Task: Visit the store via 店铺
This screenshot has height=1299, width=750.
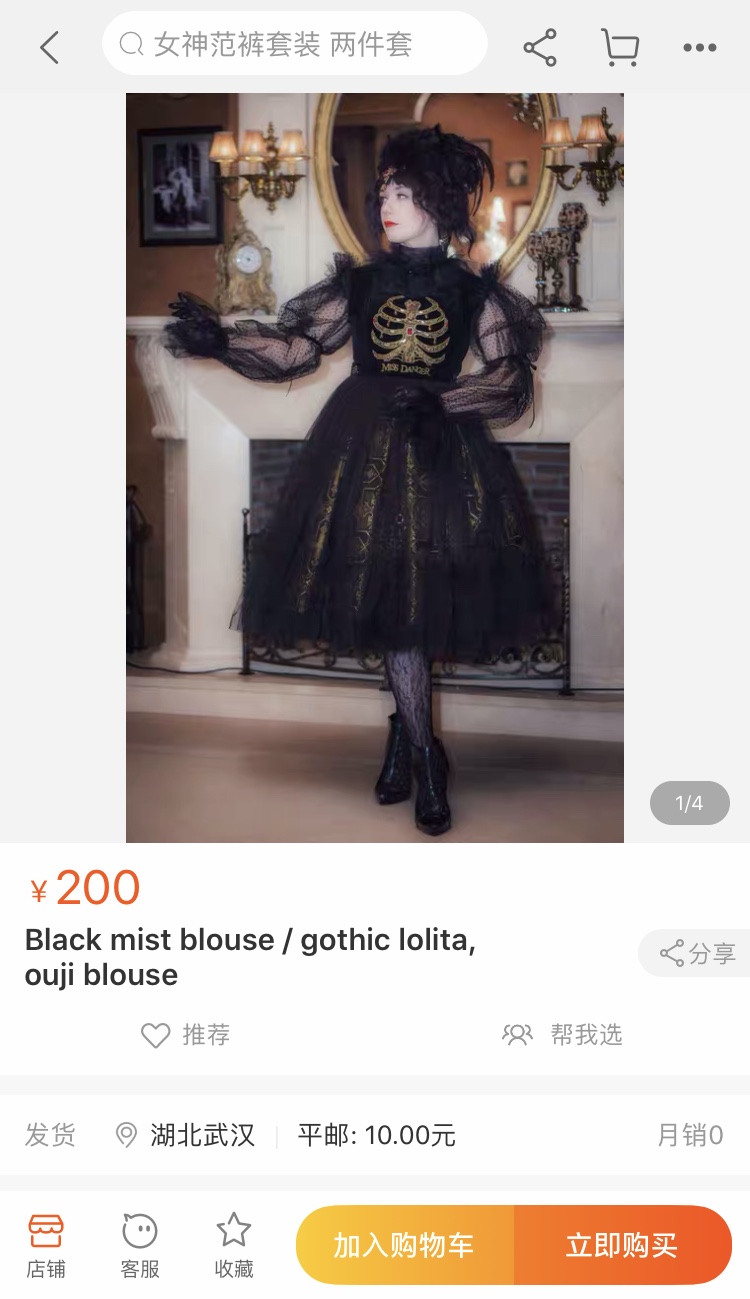Action: point(46,1245)
